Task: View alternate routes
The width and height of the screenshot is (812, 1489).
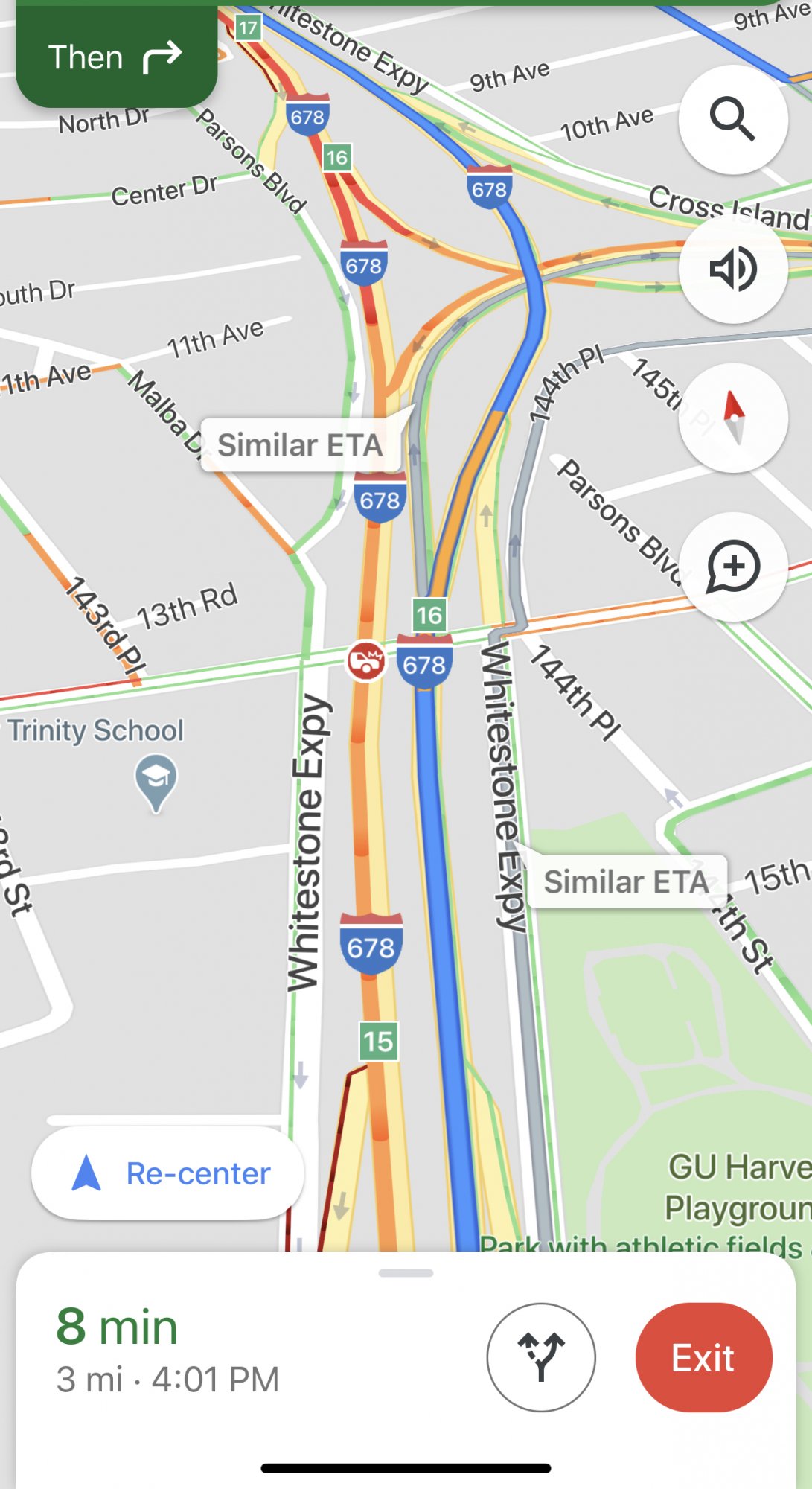Action: tap(541, 1357)
